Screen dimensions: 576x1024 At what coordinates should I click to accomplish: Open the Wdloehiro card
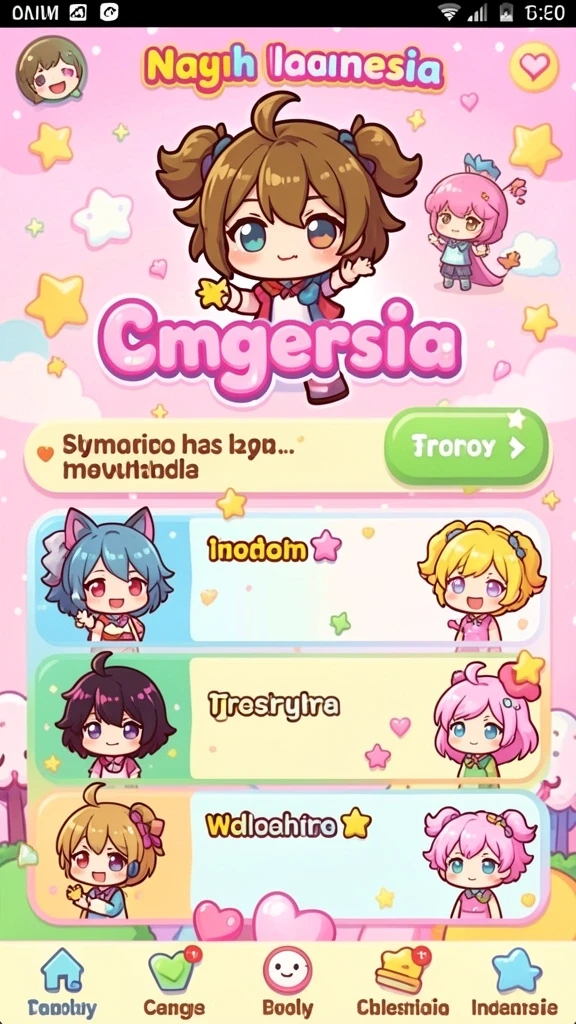coord(288,855)
